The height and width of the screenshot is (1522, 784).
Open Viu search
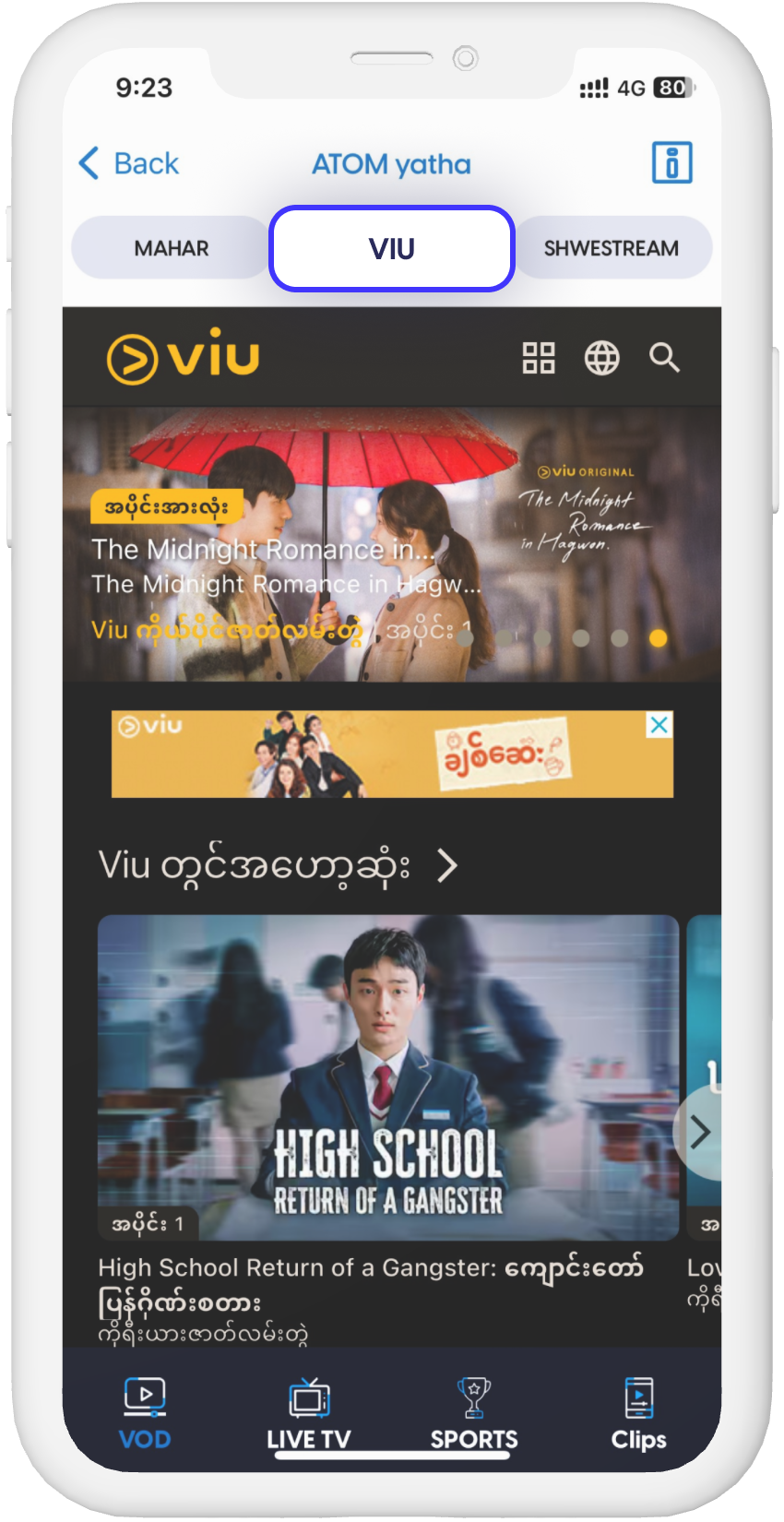click(x=664, y=358)
